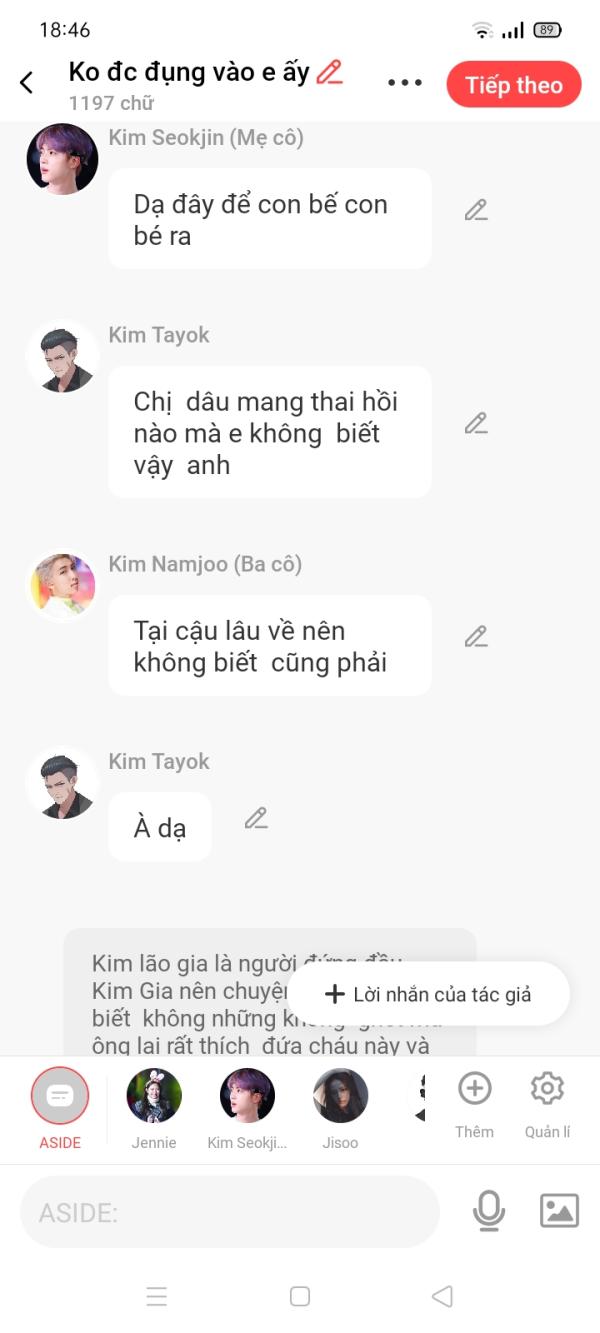Tap the Tiếp theo button

[513, 85]
